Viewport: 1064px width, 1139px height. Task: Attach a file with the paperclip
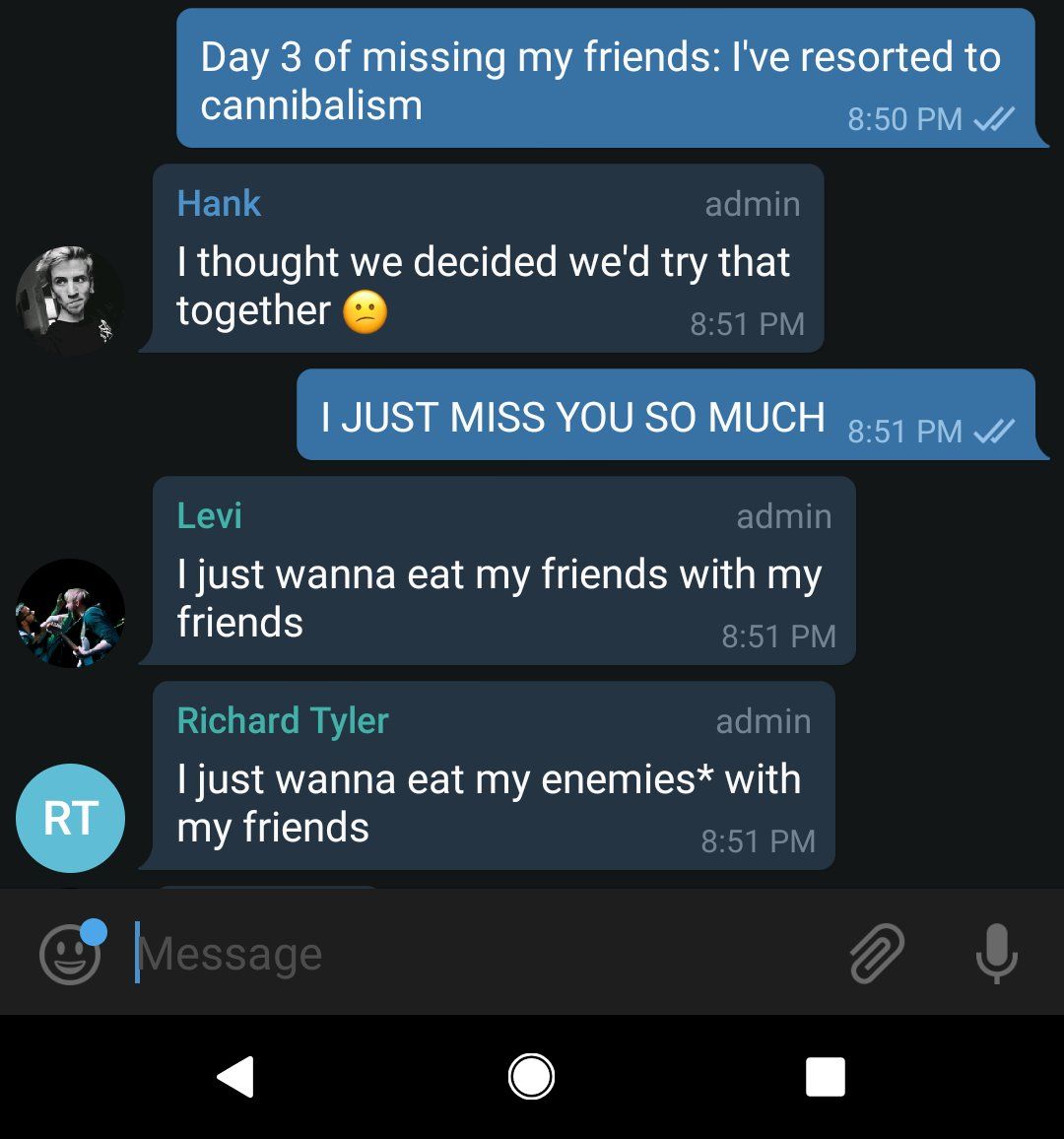[x=877, y=954]
